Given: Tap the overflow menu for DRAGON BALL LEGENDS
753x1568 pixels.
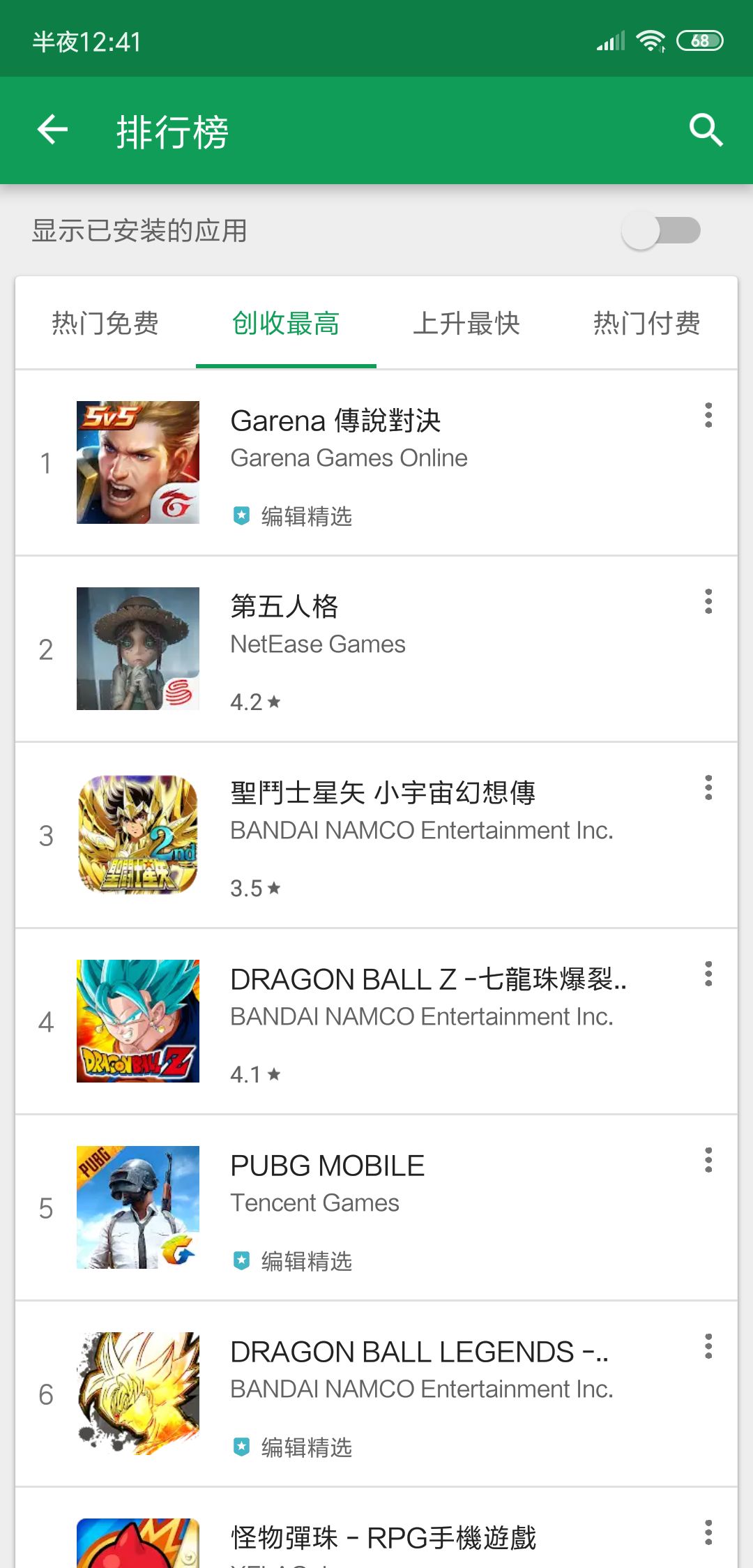Looking at the screenshot, I should pyautogui.click(x=708, y=1346).
